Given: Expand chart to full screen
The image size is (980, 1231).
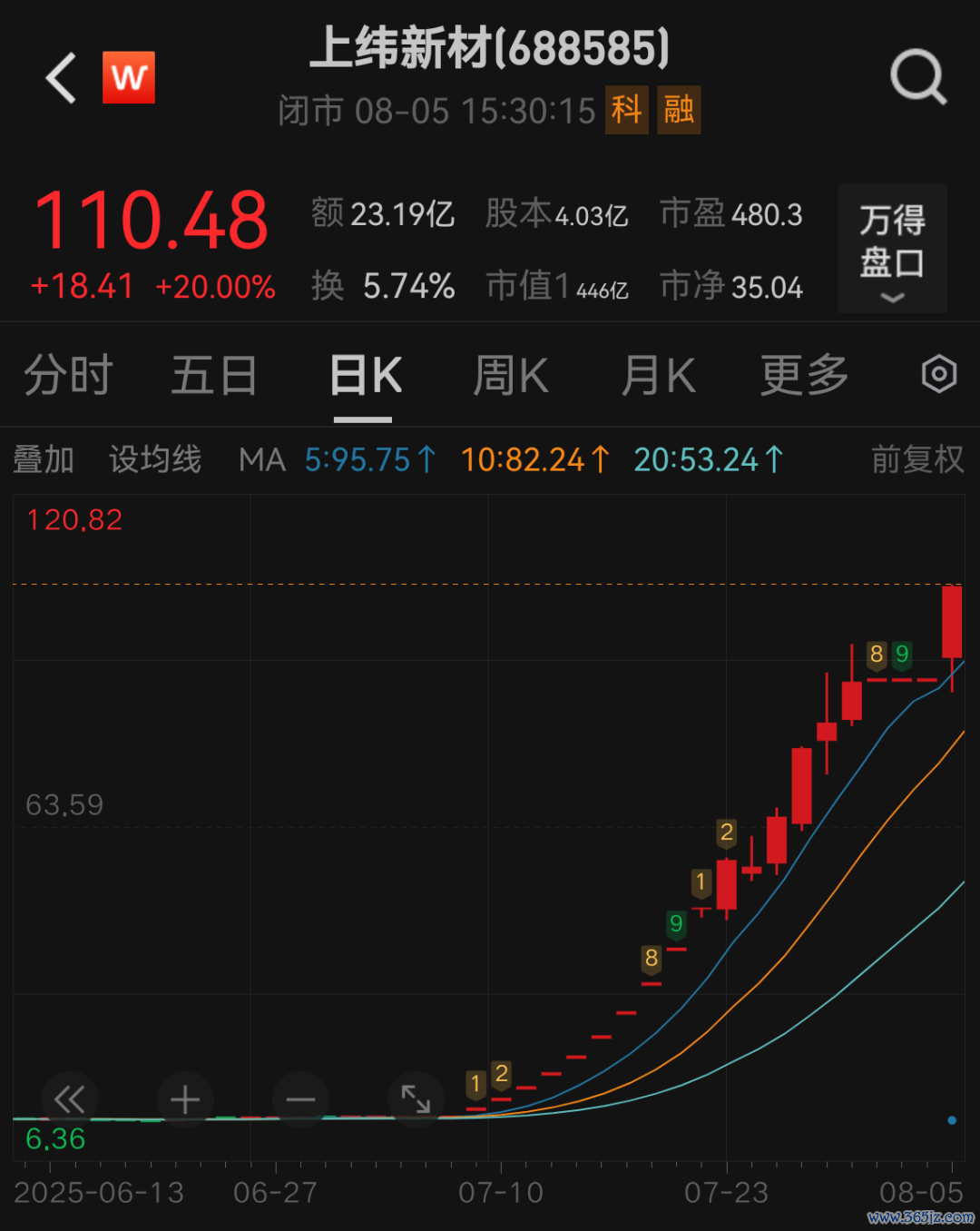Looking at the screenshot, I should click(416, 1099).
